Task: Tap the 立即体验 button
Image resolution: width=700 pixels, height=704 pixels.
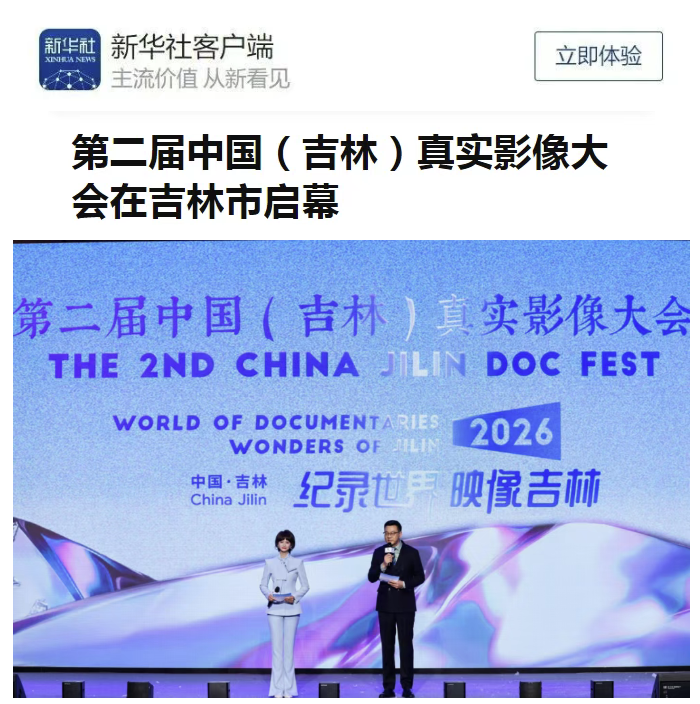Action: pyautogui.click(x=598, y=56)
